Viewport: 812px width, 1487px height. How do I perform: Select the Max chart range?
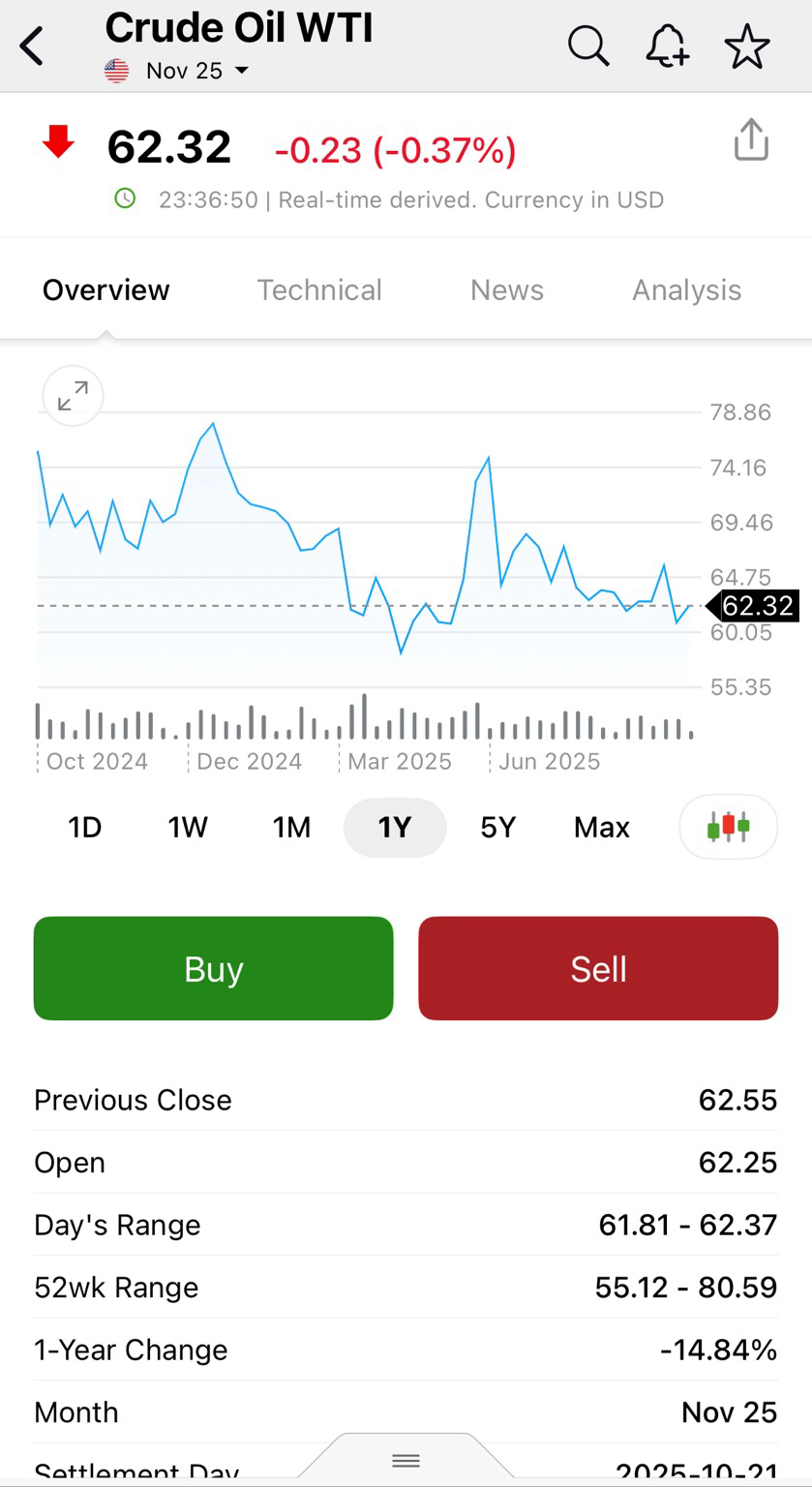click(x=602, y=828)
